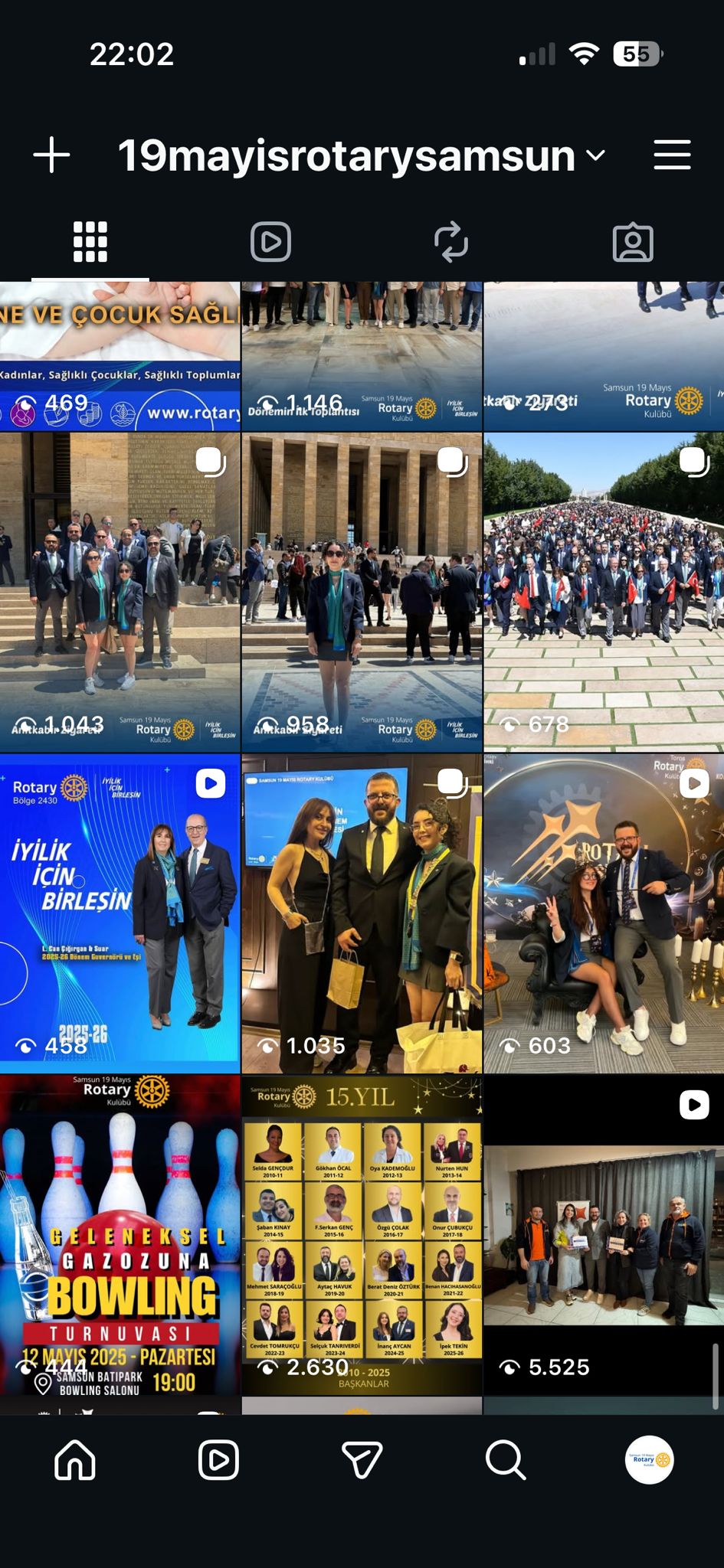Viewport: 724px width, 1568px height.
Task: Switch to the reposts tab
Action: click(451, 242)
